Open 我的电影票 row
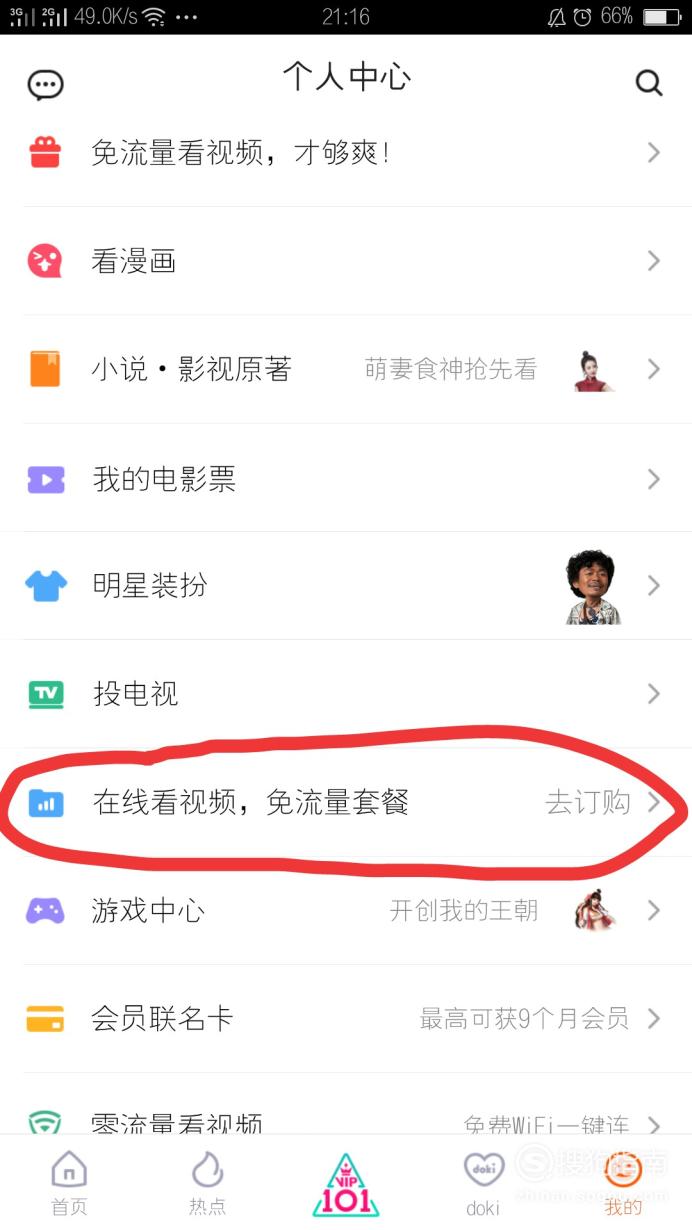 346,478
